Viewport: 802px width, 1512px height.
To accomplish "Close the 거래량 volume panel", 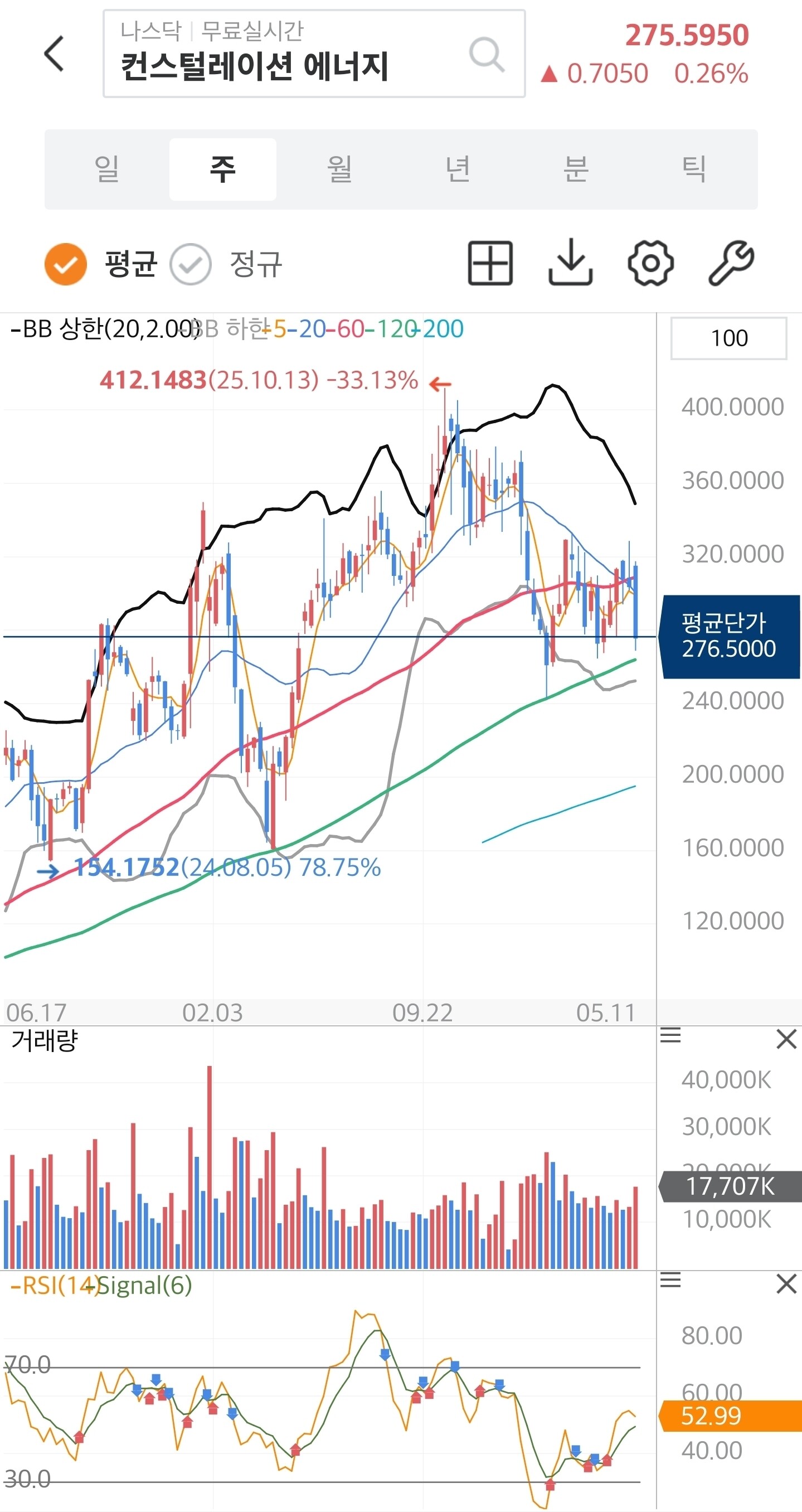I will 786,1038.
